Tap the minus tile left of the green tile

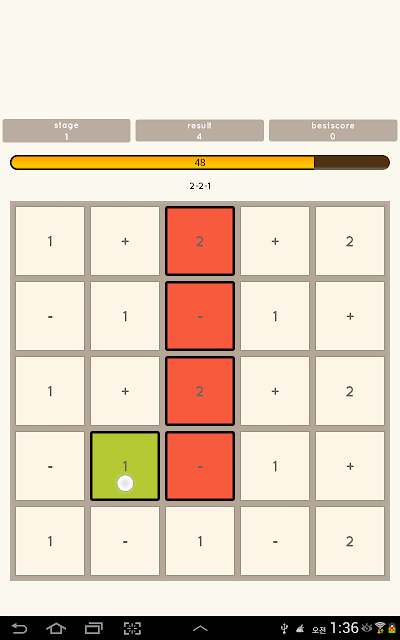[x=50, y=466]
